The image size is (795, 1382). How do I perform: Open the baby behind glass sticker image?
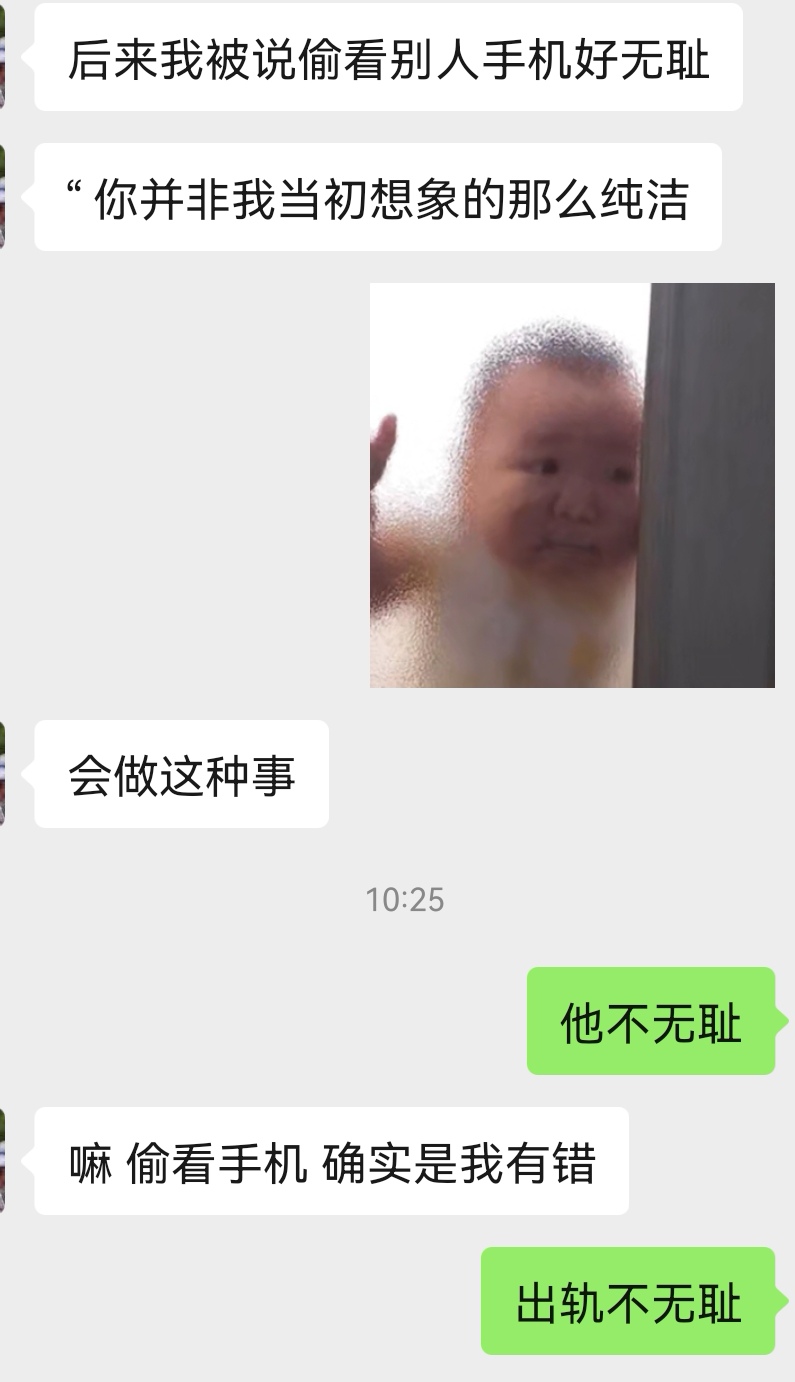tap(571, 485)
